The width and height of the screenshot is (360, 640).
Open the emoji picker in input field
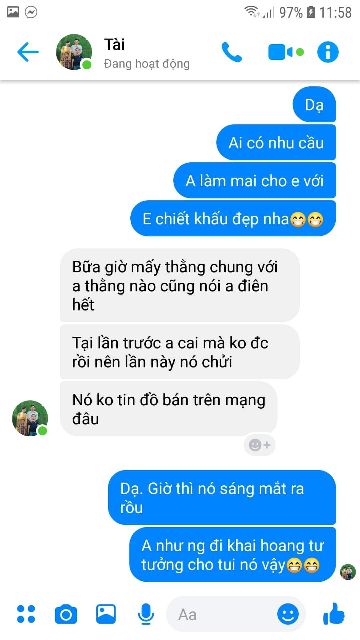click(x=288, y=614)
